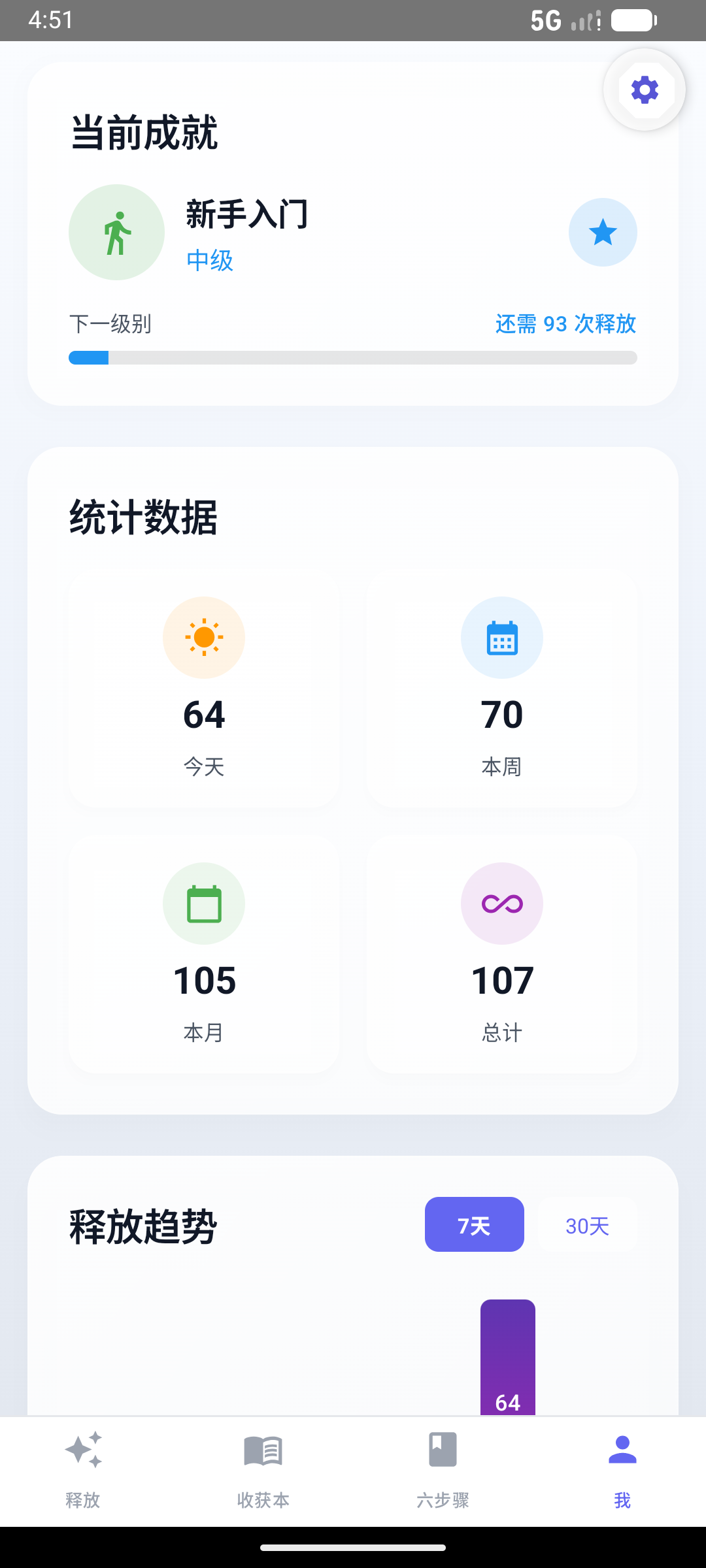Select the sun icon above today's count
Viewport: 706px width, 1568px height.
coord(203,637)
